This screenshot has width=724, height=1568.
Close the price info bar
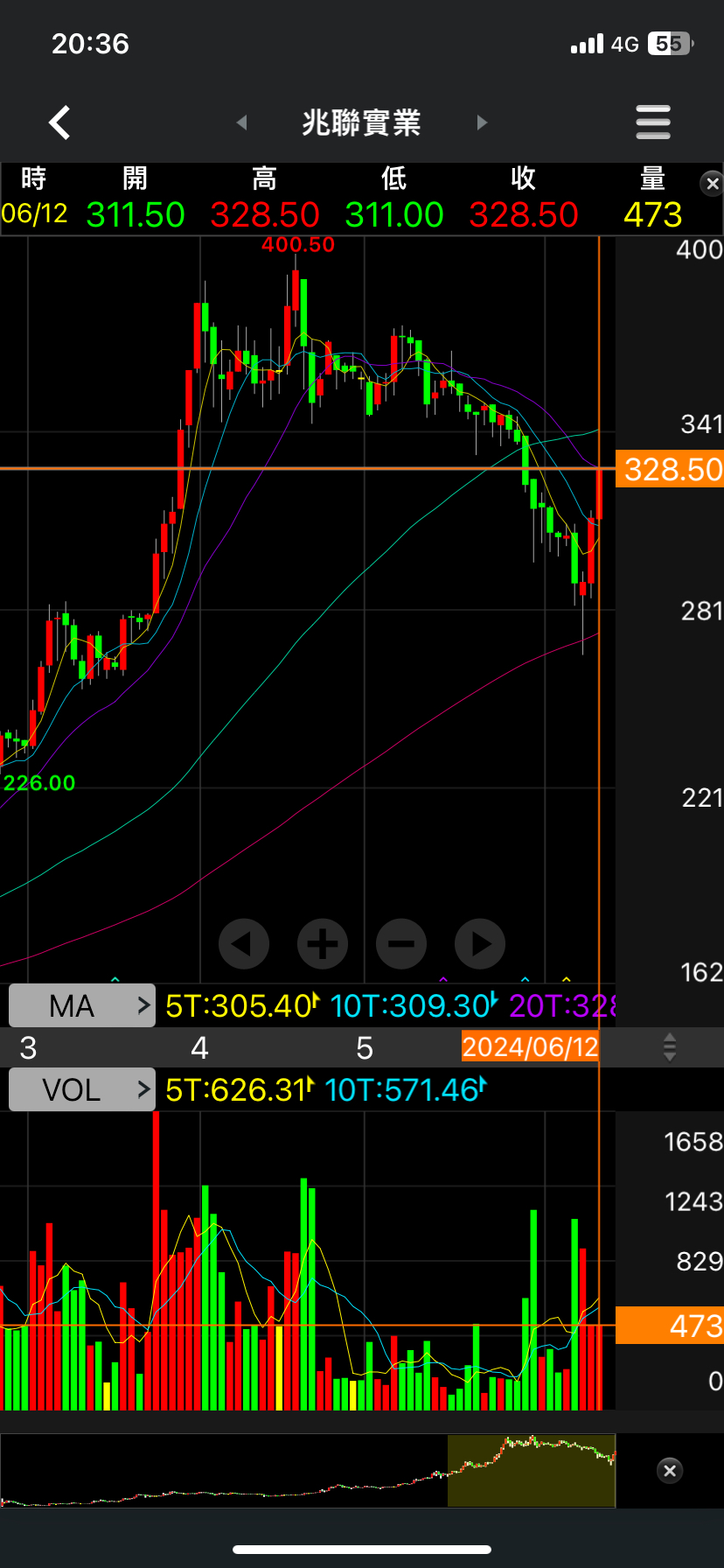(x=712, y=184)
